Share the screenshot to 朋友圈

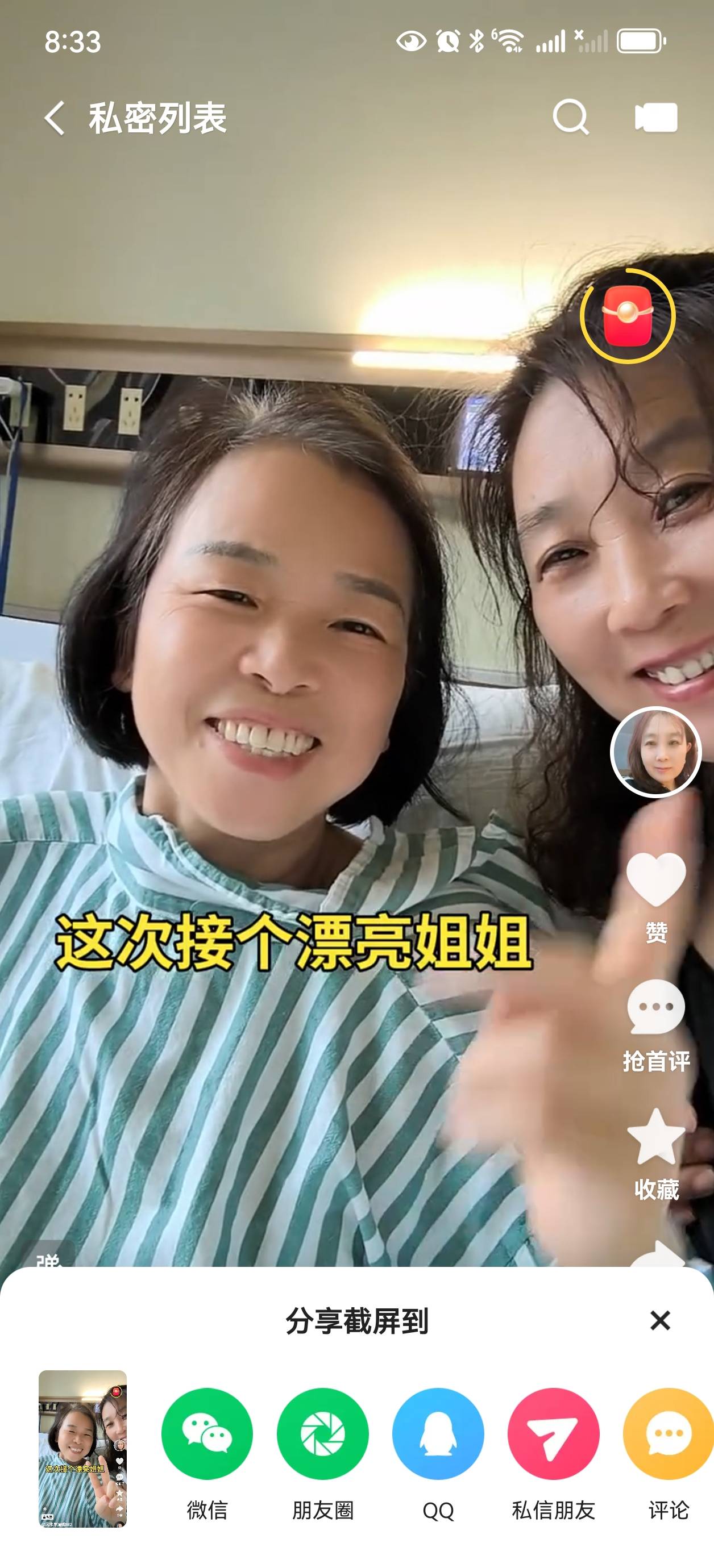click(x=322, y=1433)
